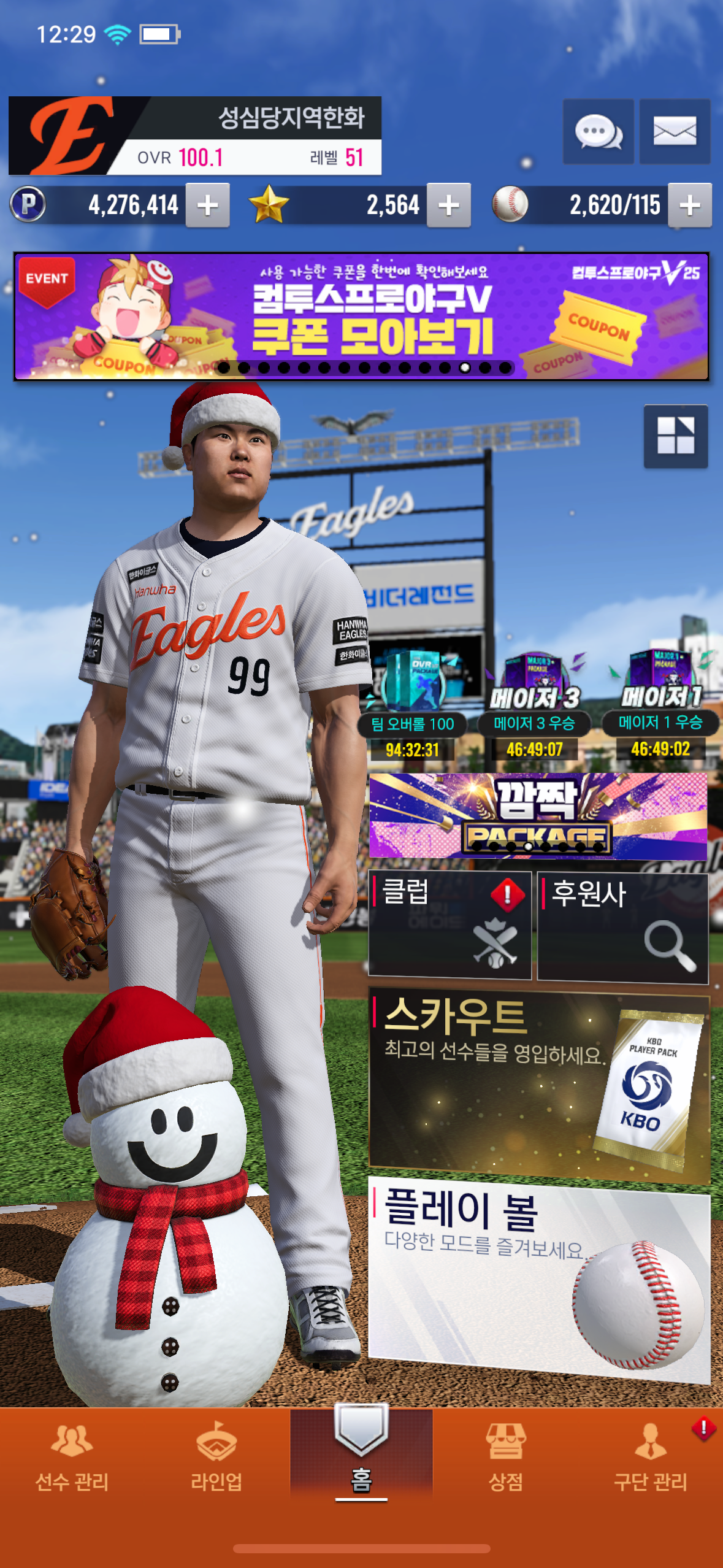Image resolution: width=723 pixels, height=1568 pixels.
Task: Open the chat speech bubble icon
Action: 598,132
